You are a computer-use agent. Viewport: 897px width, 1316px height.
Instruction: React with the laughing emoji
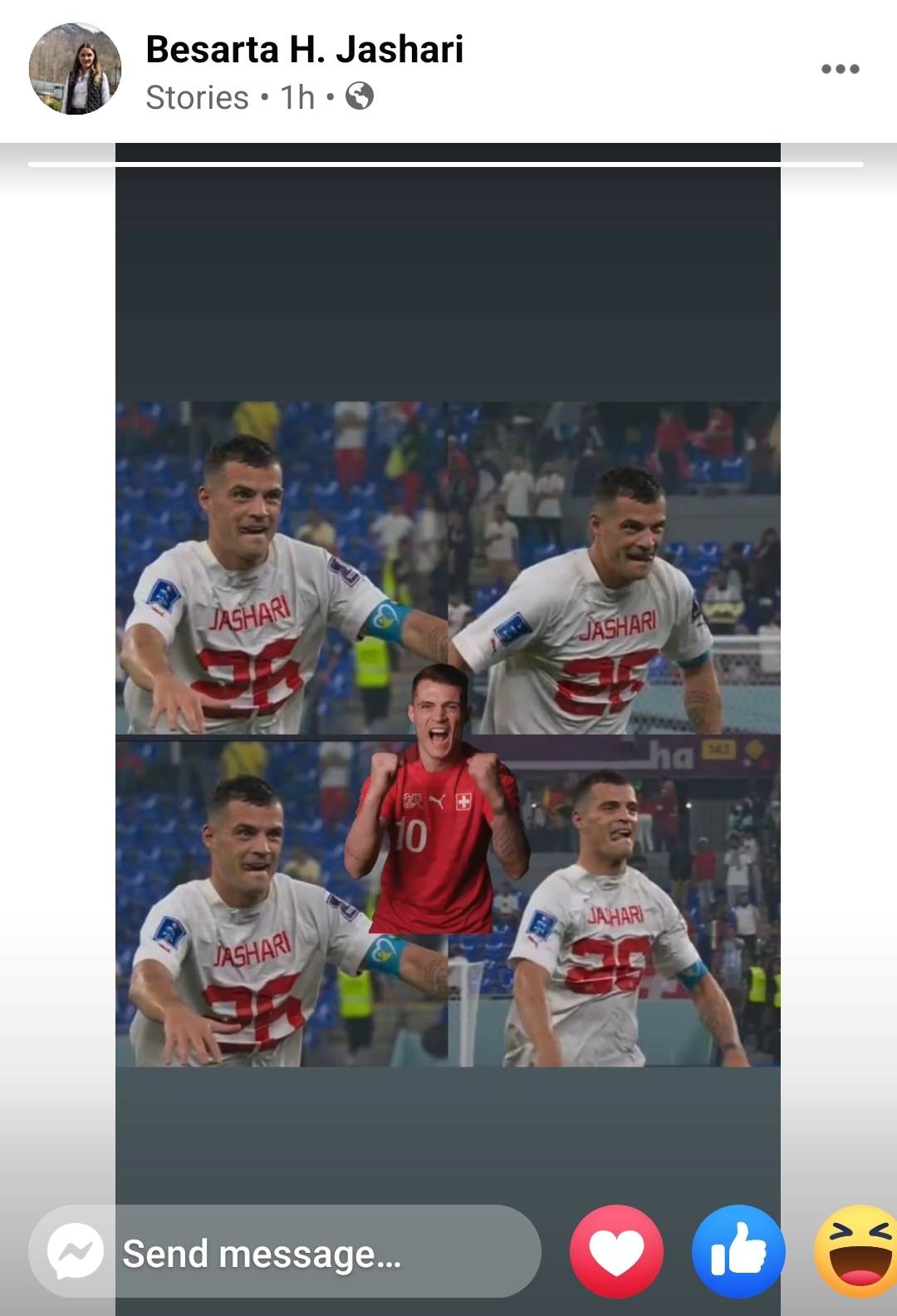click(x=857, y=1251)
